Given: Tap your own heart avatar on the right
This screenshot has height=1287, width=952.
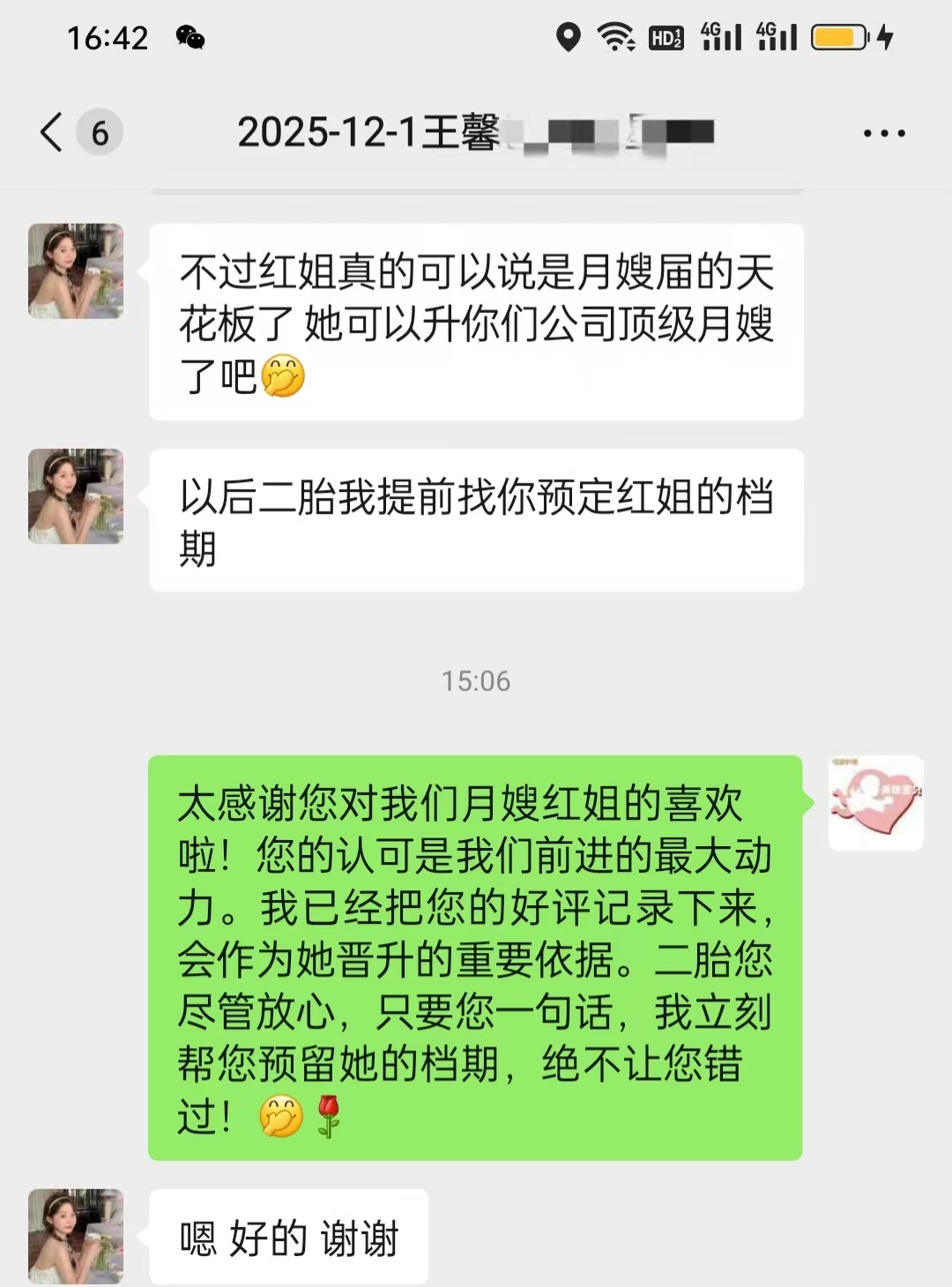Looking at the screenshot, I should coord(875,803).
